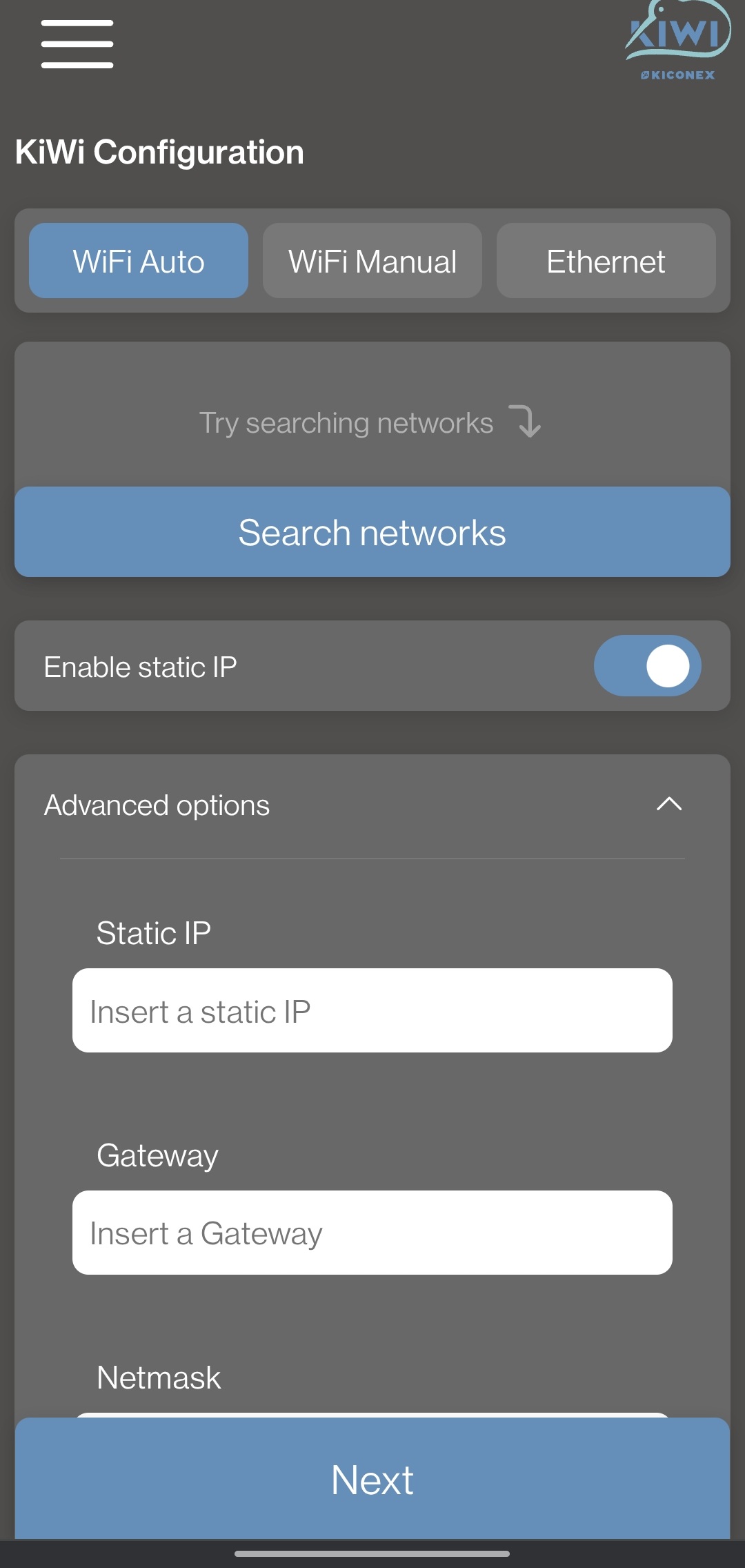Screen dimensions: 745x1568
Task: Open the hamburger menu
Action: [77, 44]
